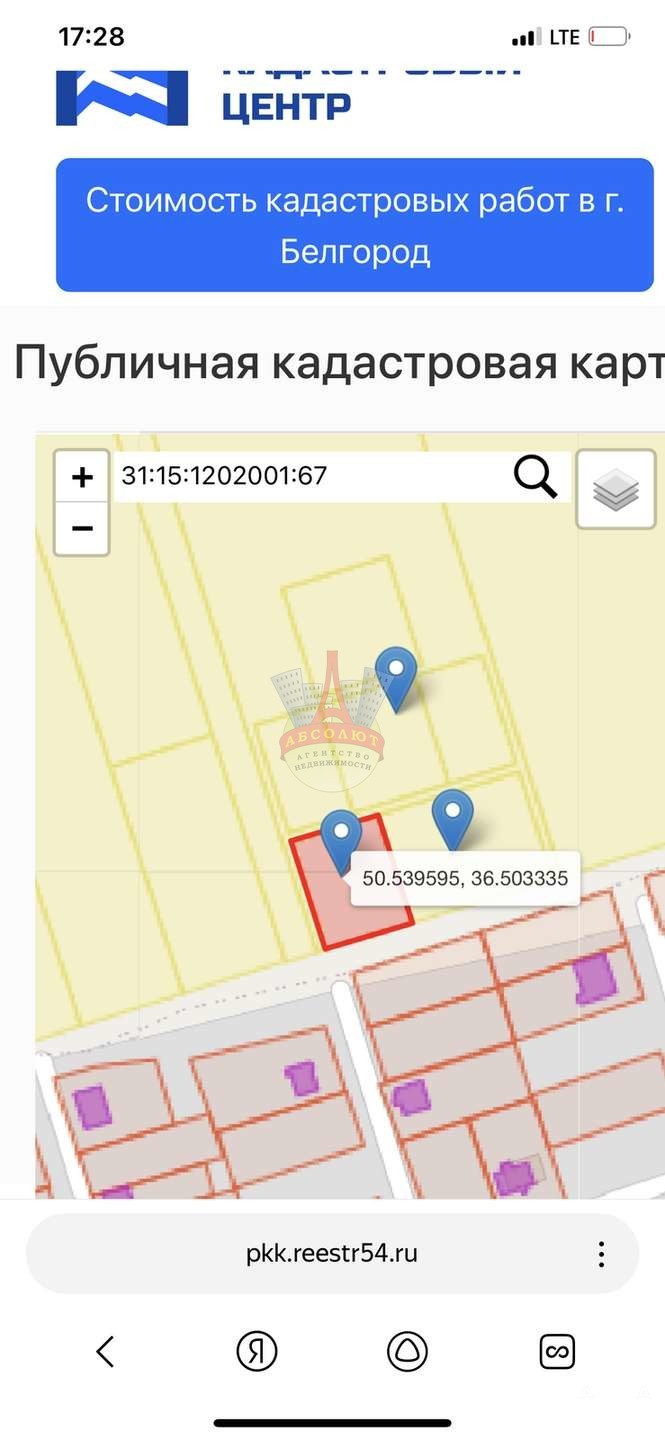Go back to the previous page

coord(105,1352)
